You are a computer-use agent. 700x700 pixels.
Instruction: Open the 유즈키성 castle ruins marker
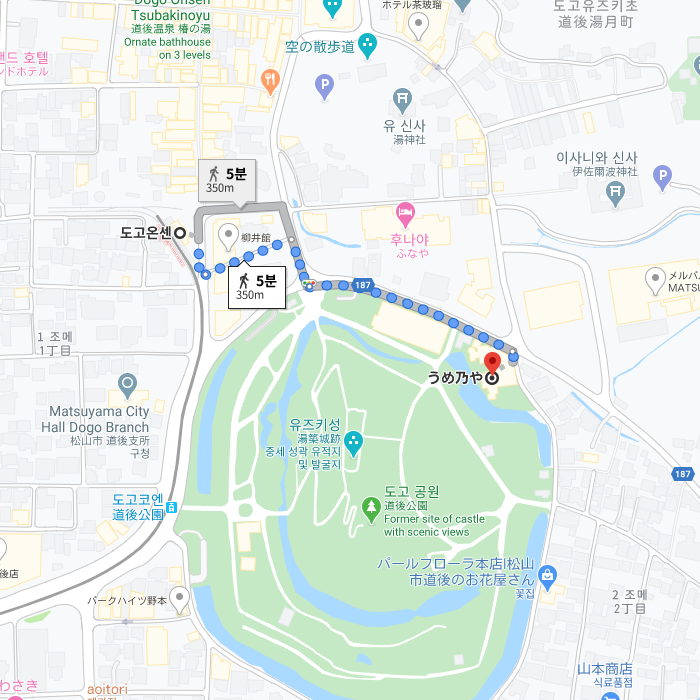pos(354,442)
